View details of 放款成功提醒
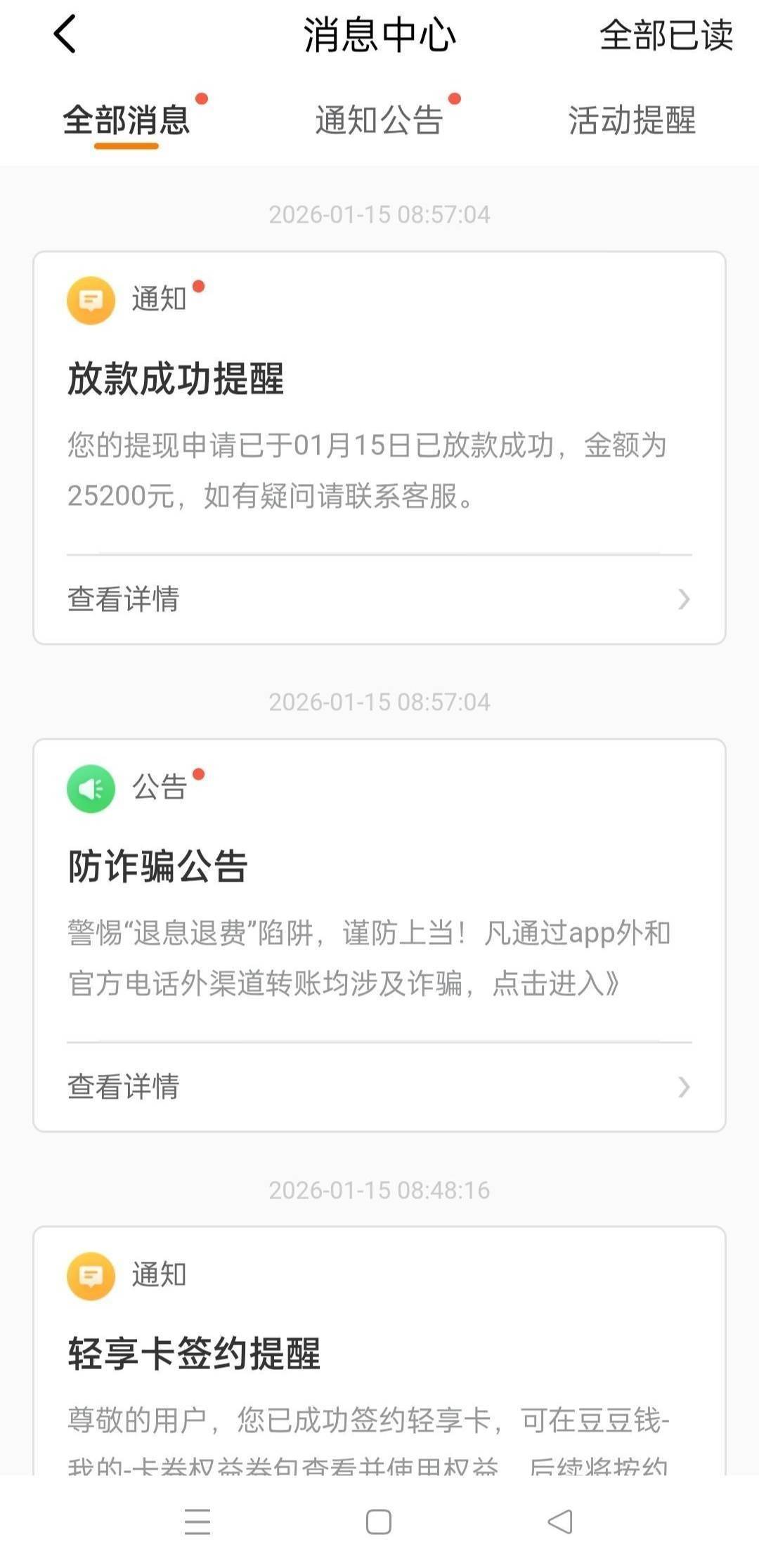 pos(379,599)
